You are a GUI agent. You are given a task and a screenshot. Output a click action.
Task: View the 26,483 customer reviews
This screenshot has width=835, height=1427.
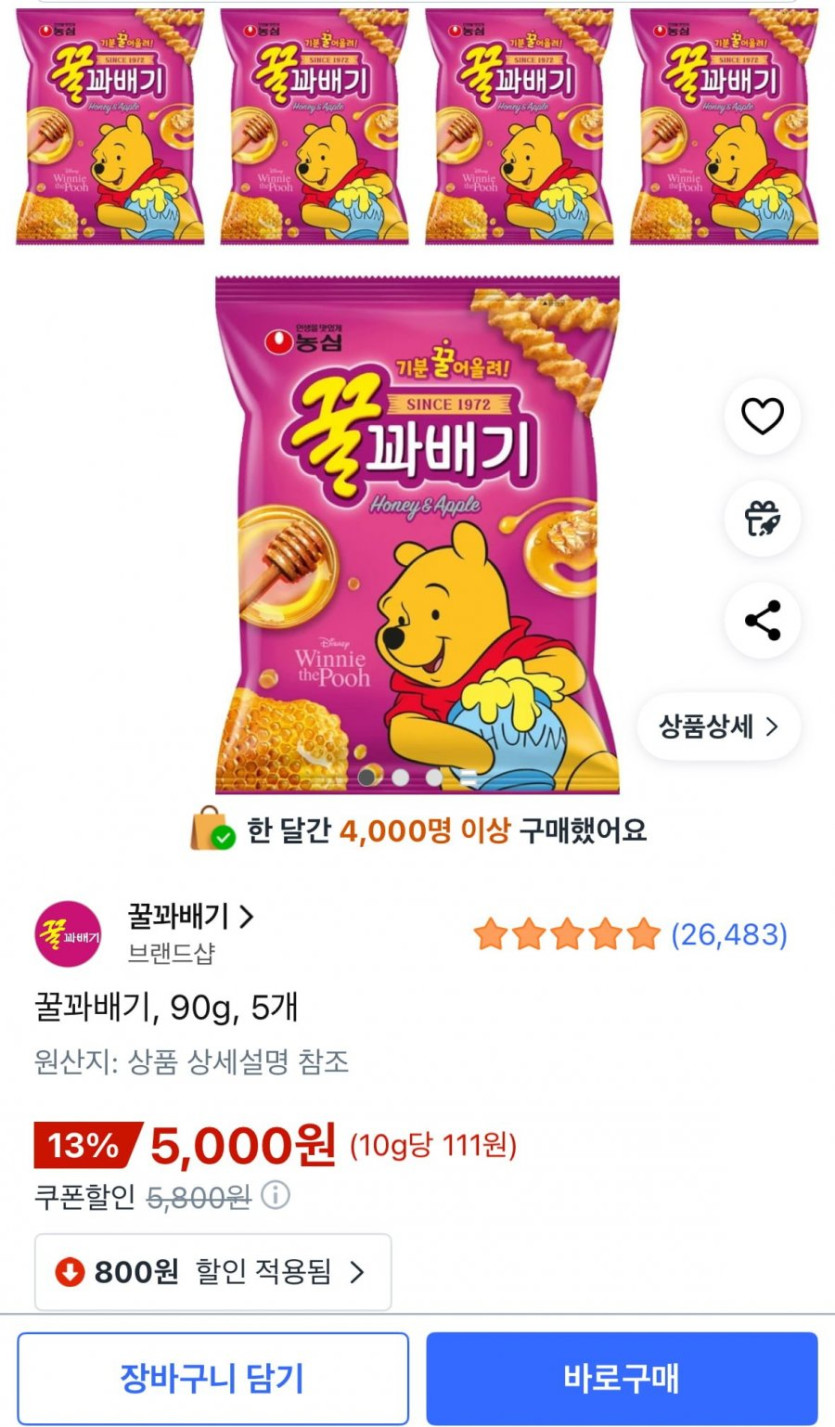[x=728, y=935]
